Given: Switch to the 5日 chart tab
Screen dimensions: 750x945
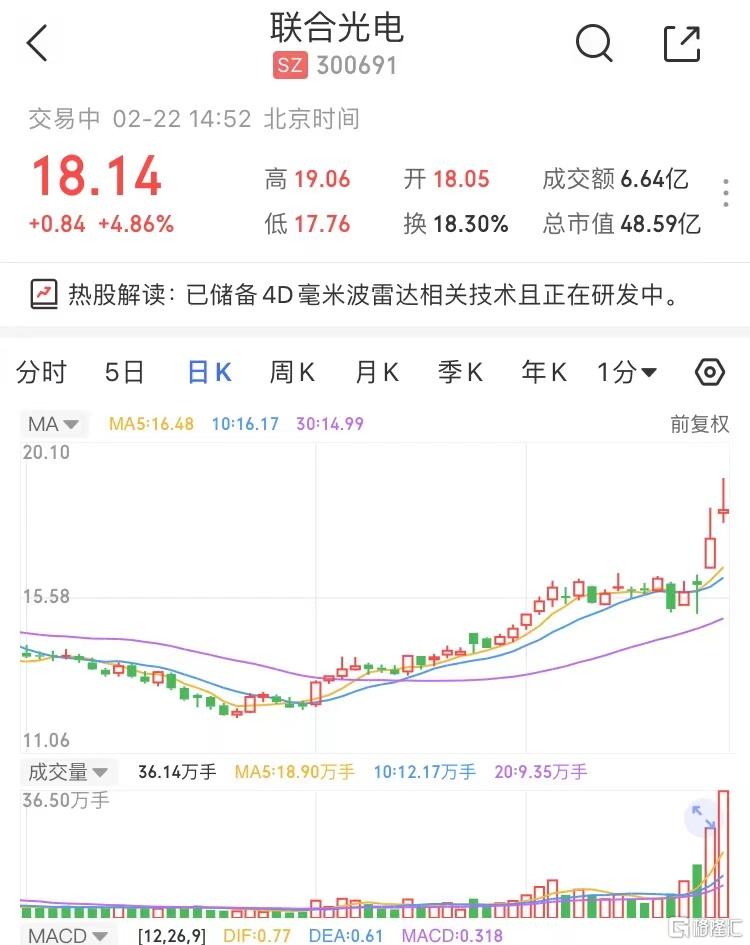Looking at the screenshot, I should (125, 373).
